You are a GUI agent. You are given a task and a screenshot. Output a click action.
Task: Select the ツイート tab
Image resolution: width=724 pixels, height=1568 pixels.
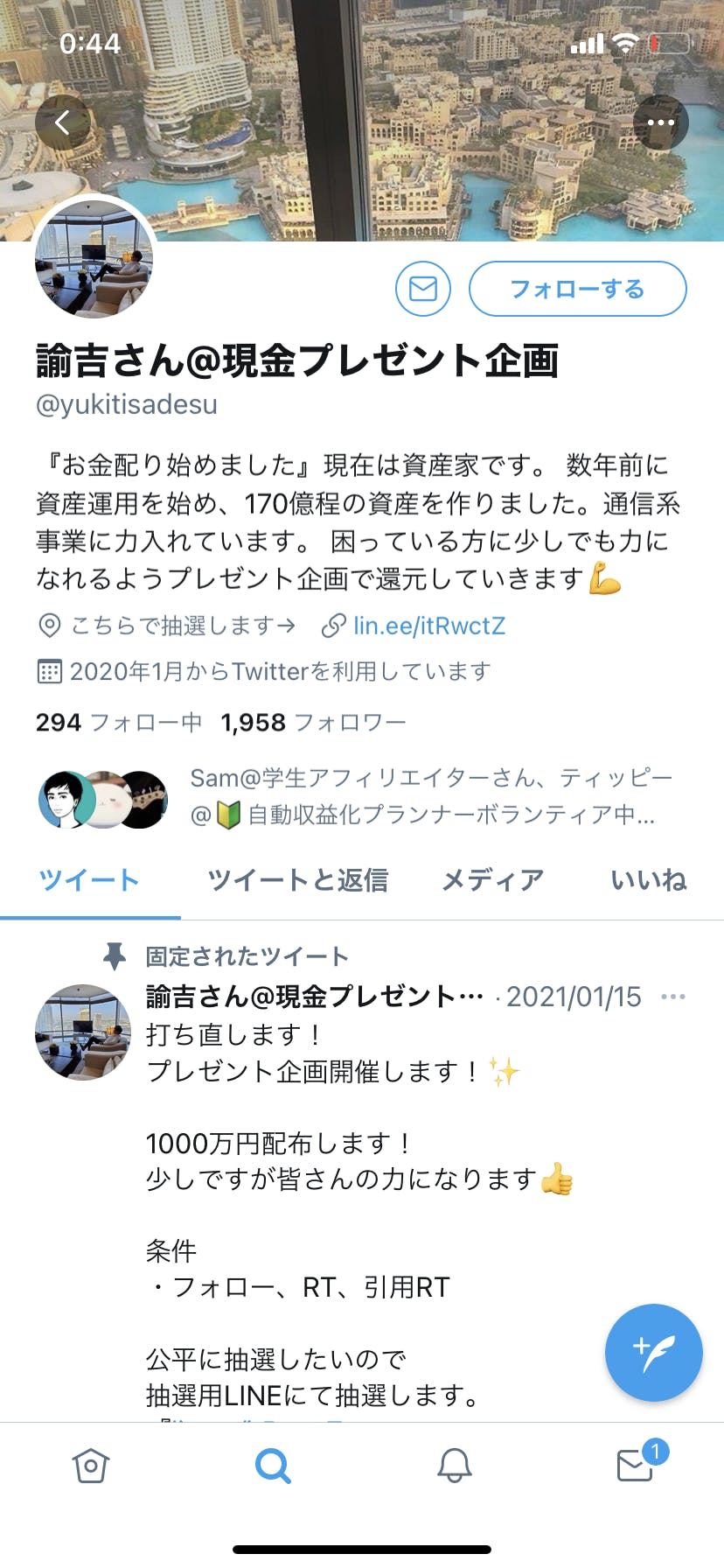coord(89,880)
